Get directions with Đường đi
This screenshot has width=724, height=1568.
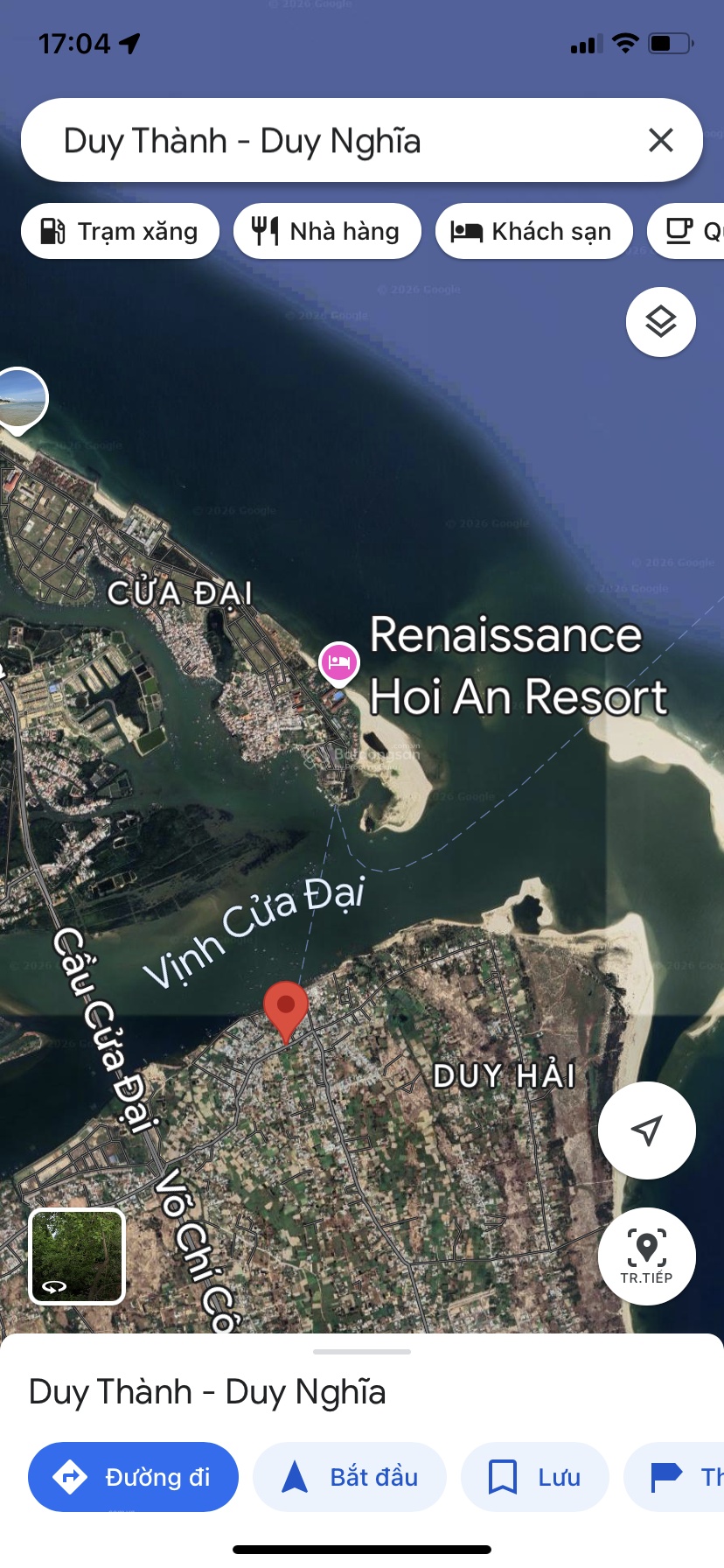(134, 1477)
